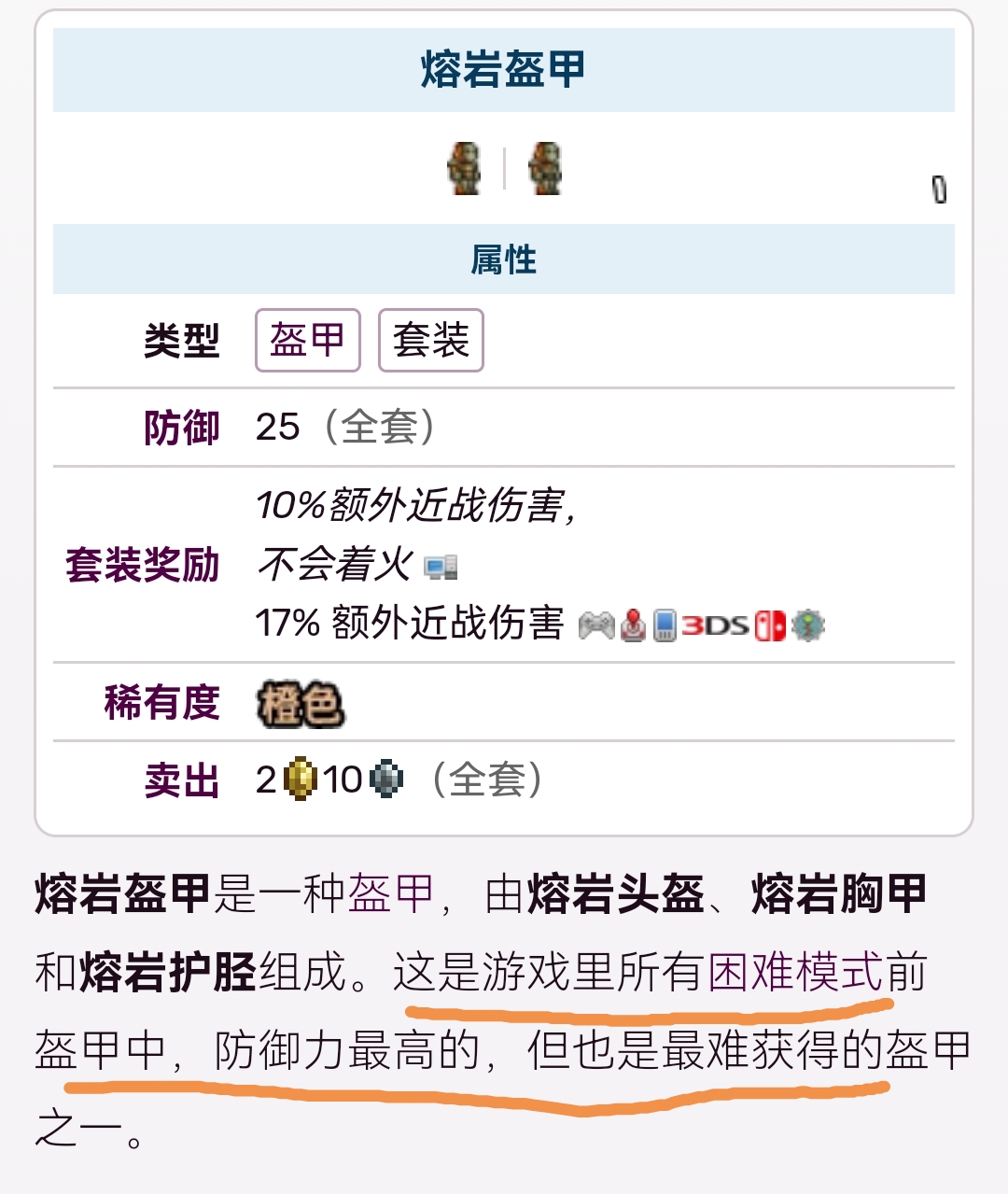Follow the 防御 attribute link
The width and height of the screenshot is (1008, 1194).
[x=181, y=428]
